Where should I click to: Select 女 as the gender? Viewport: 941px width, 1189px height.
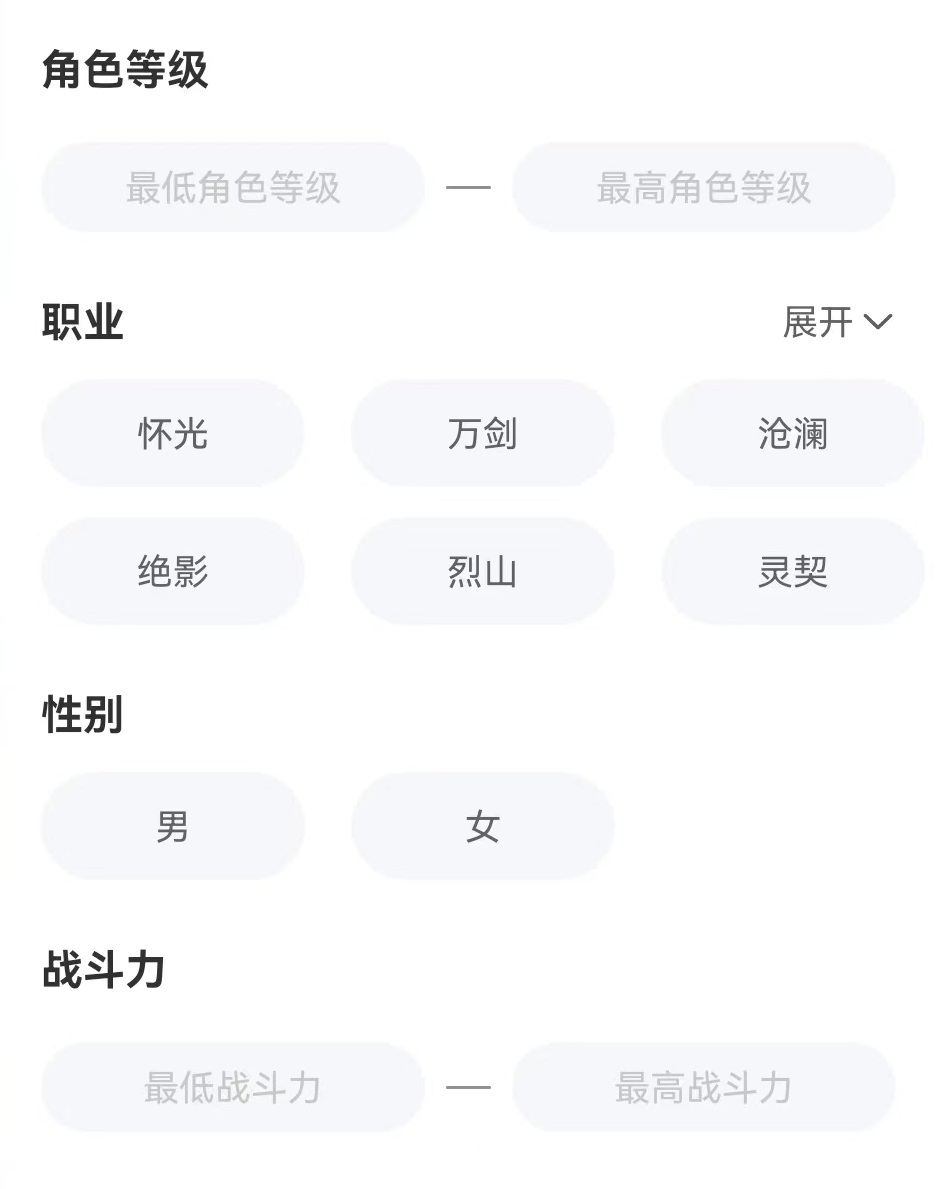[482, 827]
